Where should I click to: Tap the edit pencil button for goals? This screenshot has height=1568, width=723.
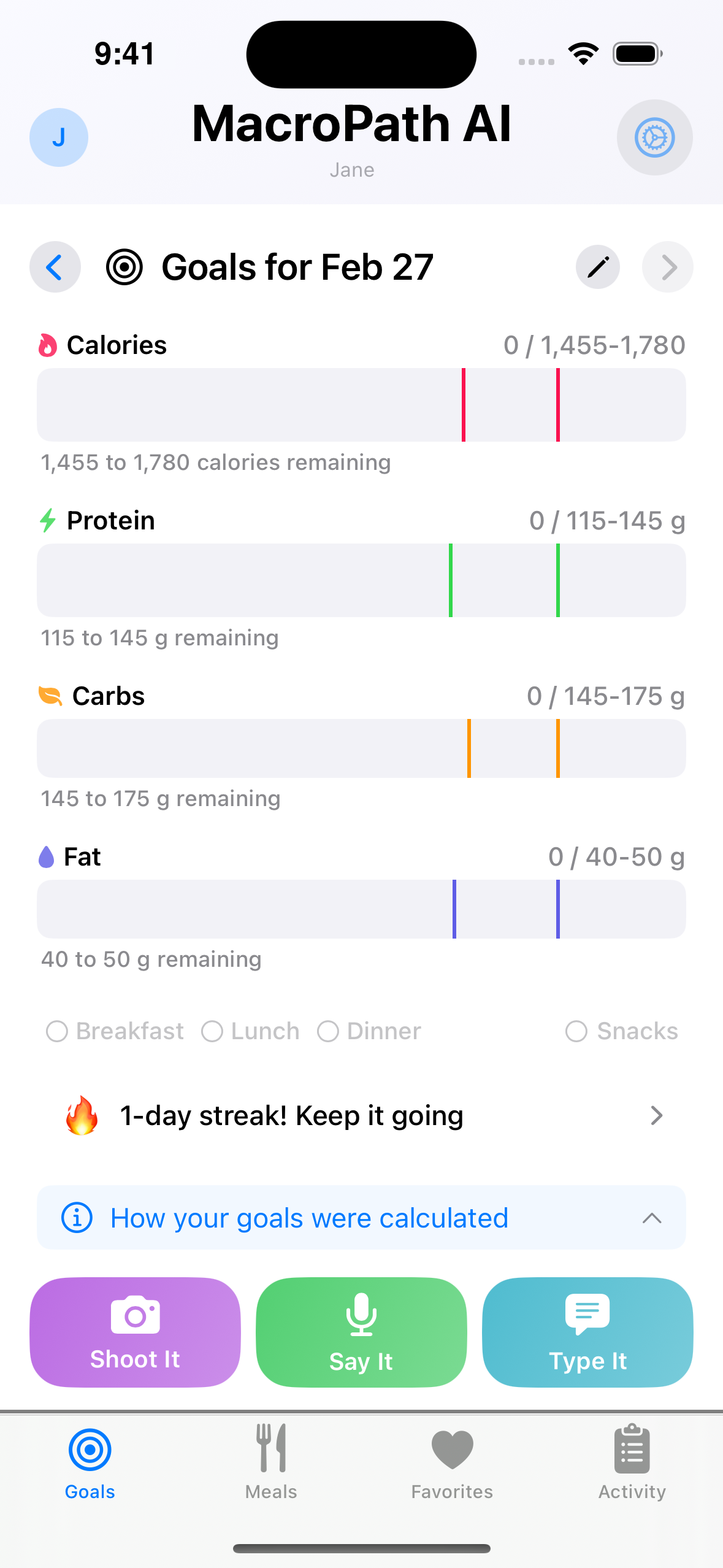pyautogui.click(x=597, y=267)
